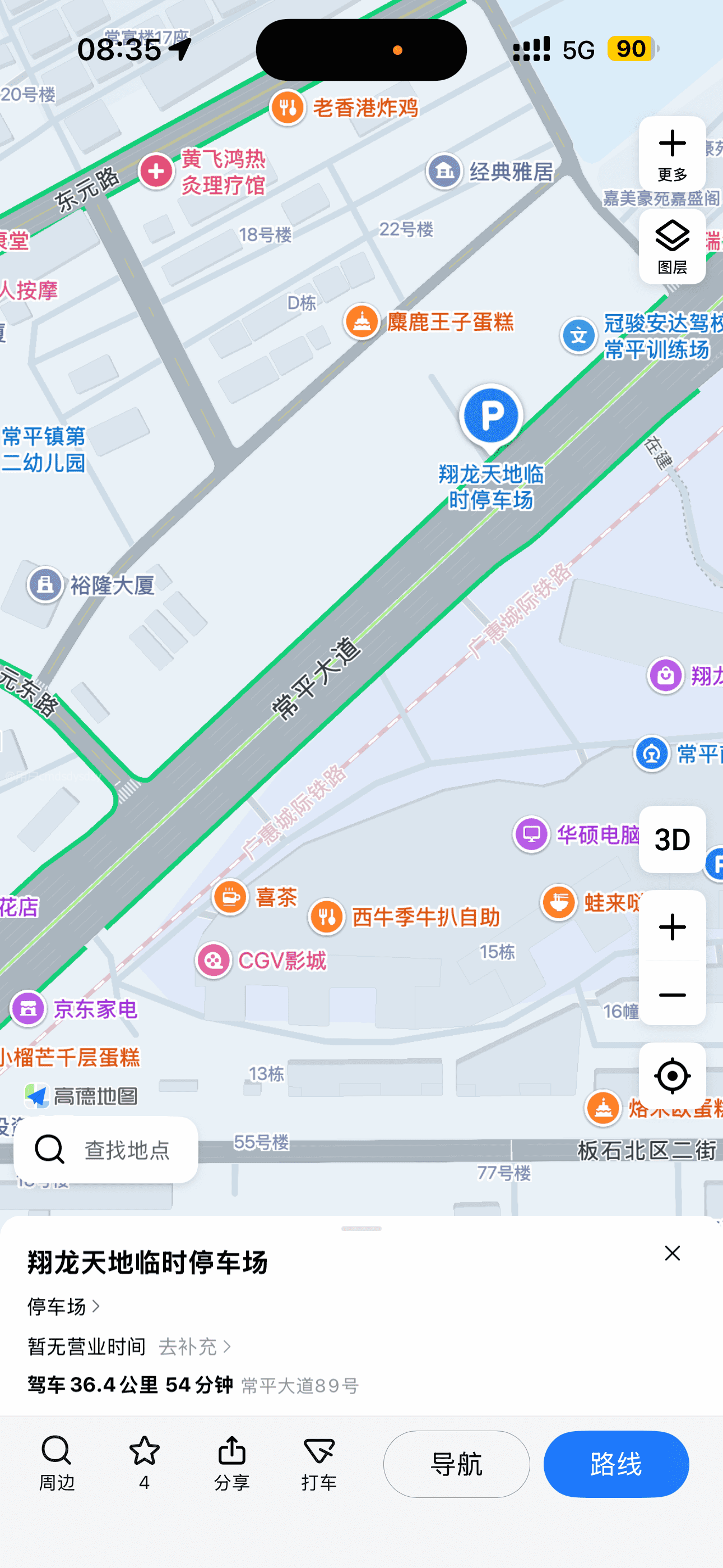View routes with the 路线 button

tap(616, 1464)
